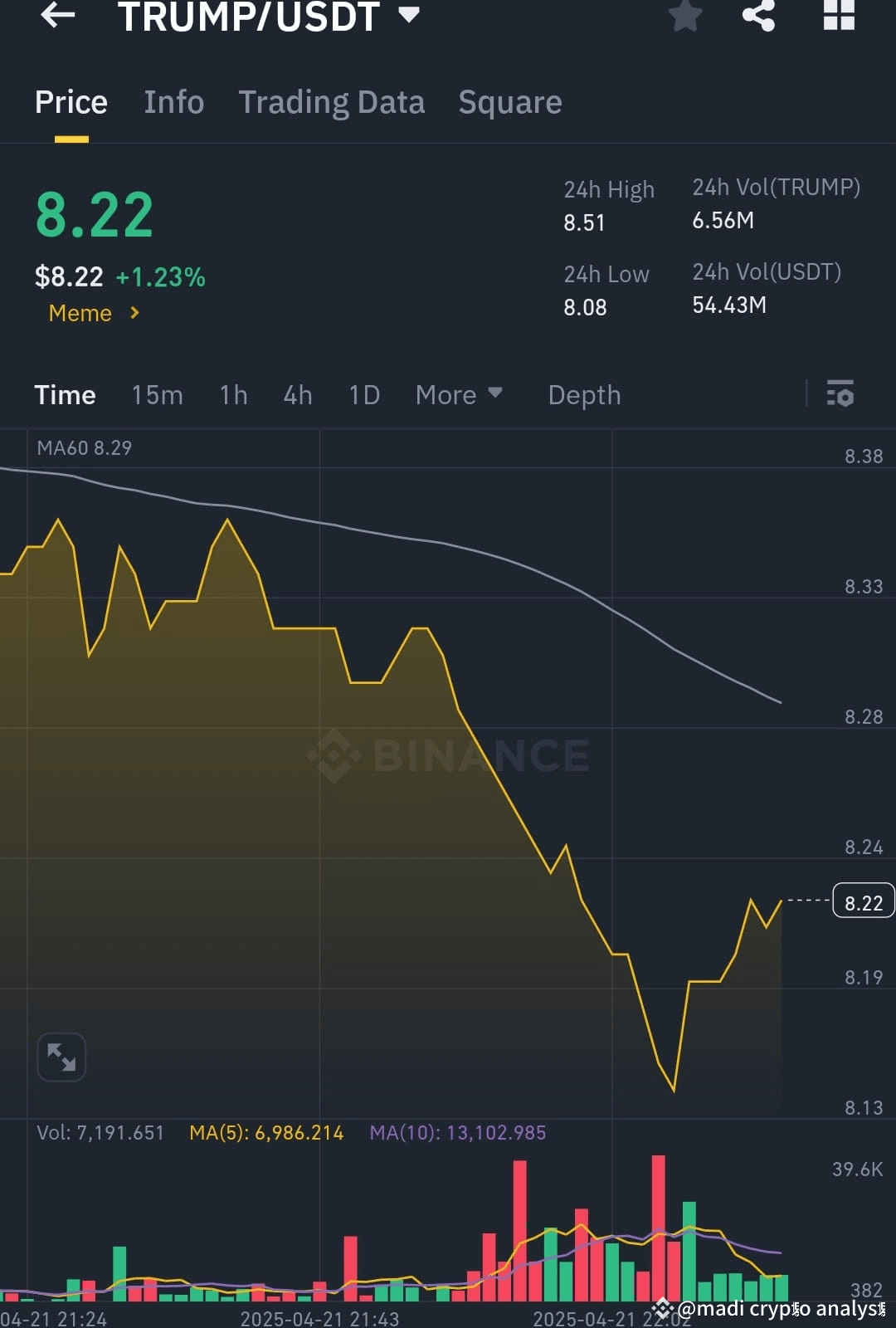The image size is (896, 1328).
Task: Add TRUMP/USDT to favorites with star icon
Action: coord(685,15)
